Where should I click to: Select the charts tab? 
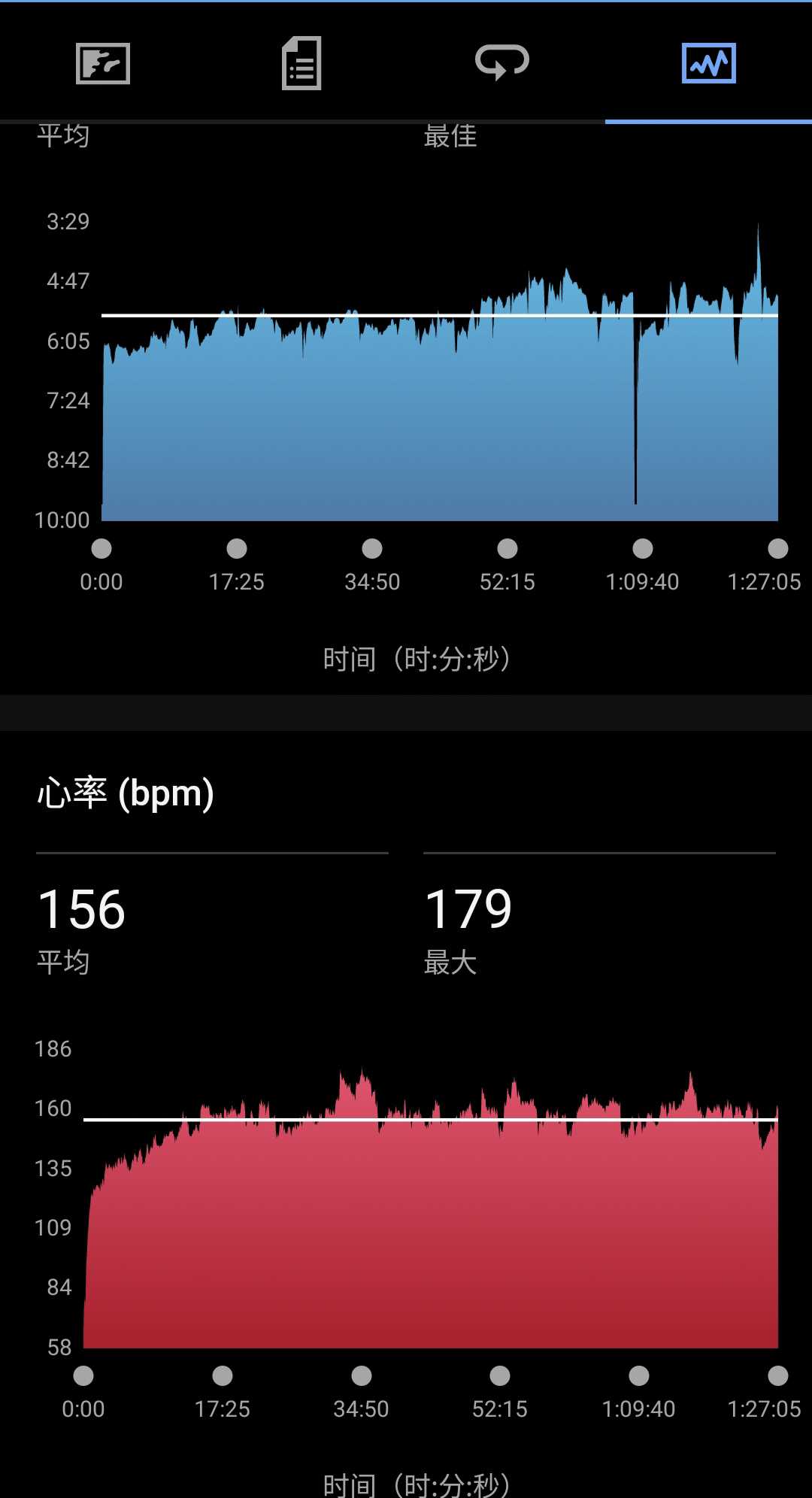click(x=708, y=63)
